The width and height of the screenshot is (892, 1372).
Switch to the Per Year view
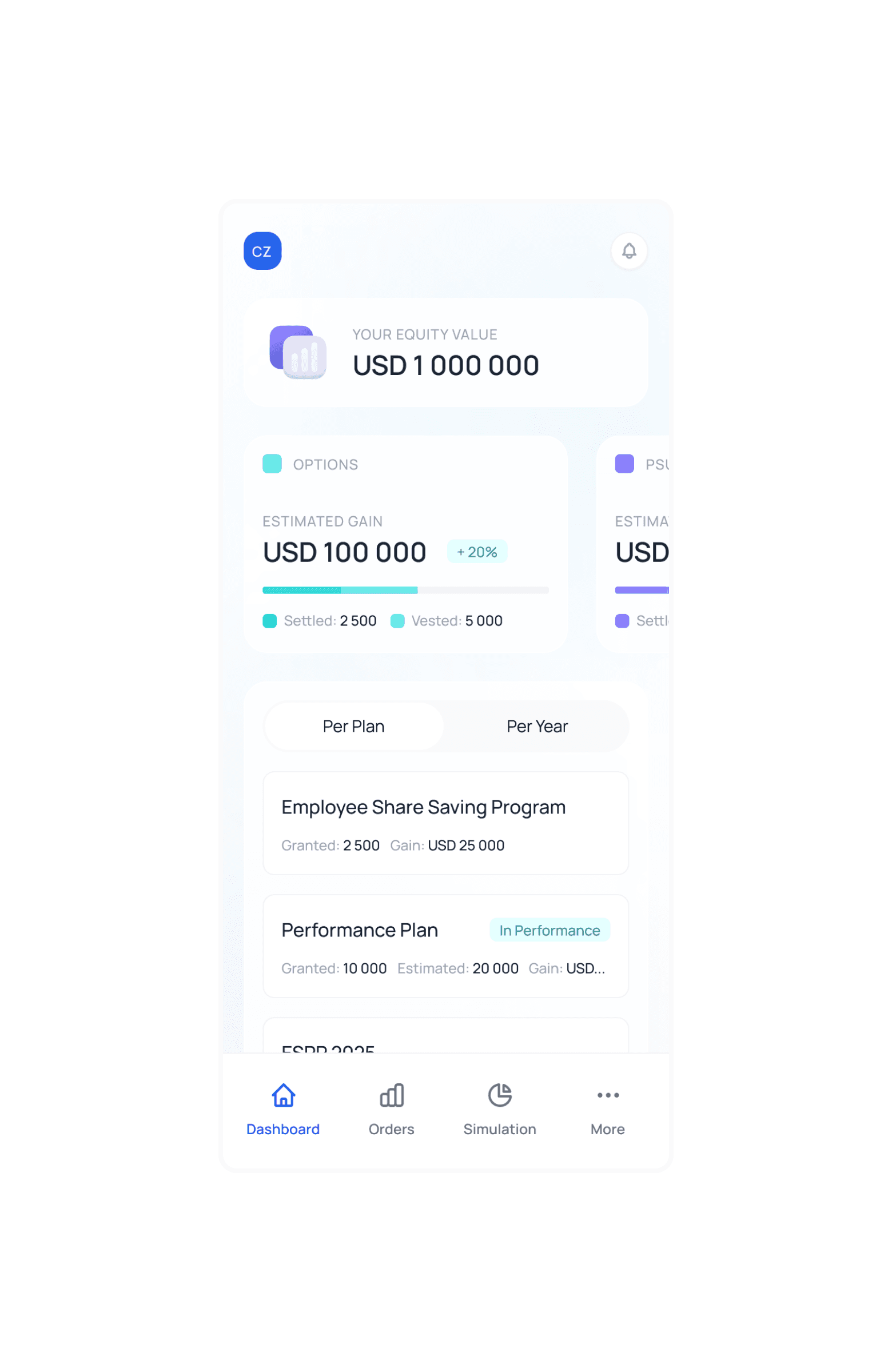[536, 726]
